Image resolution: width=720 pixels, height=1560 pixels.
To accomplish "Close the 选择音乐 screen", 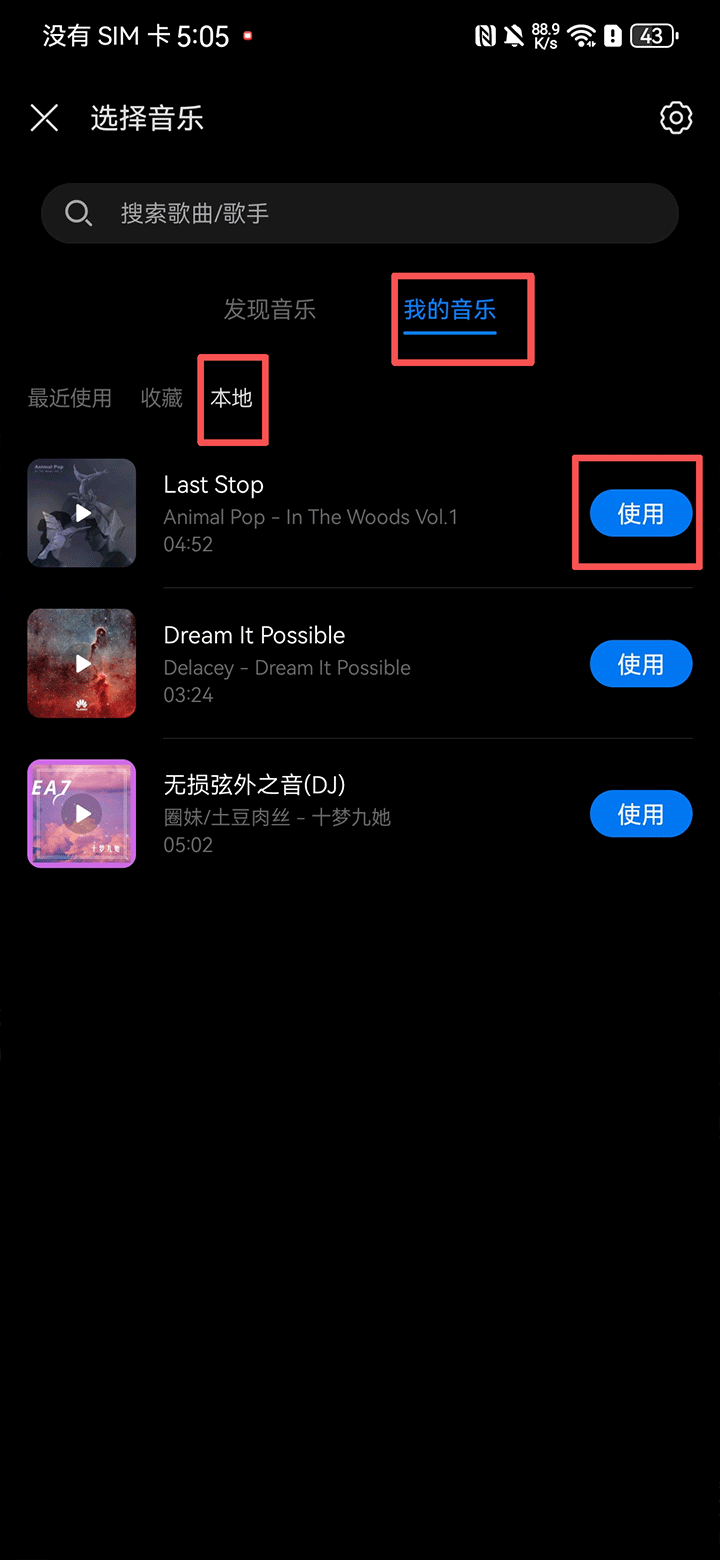I will pos(44,118).
